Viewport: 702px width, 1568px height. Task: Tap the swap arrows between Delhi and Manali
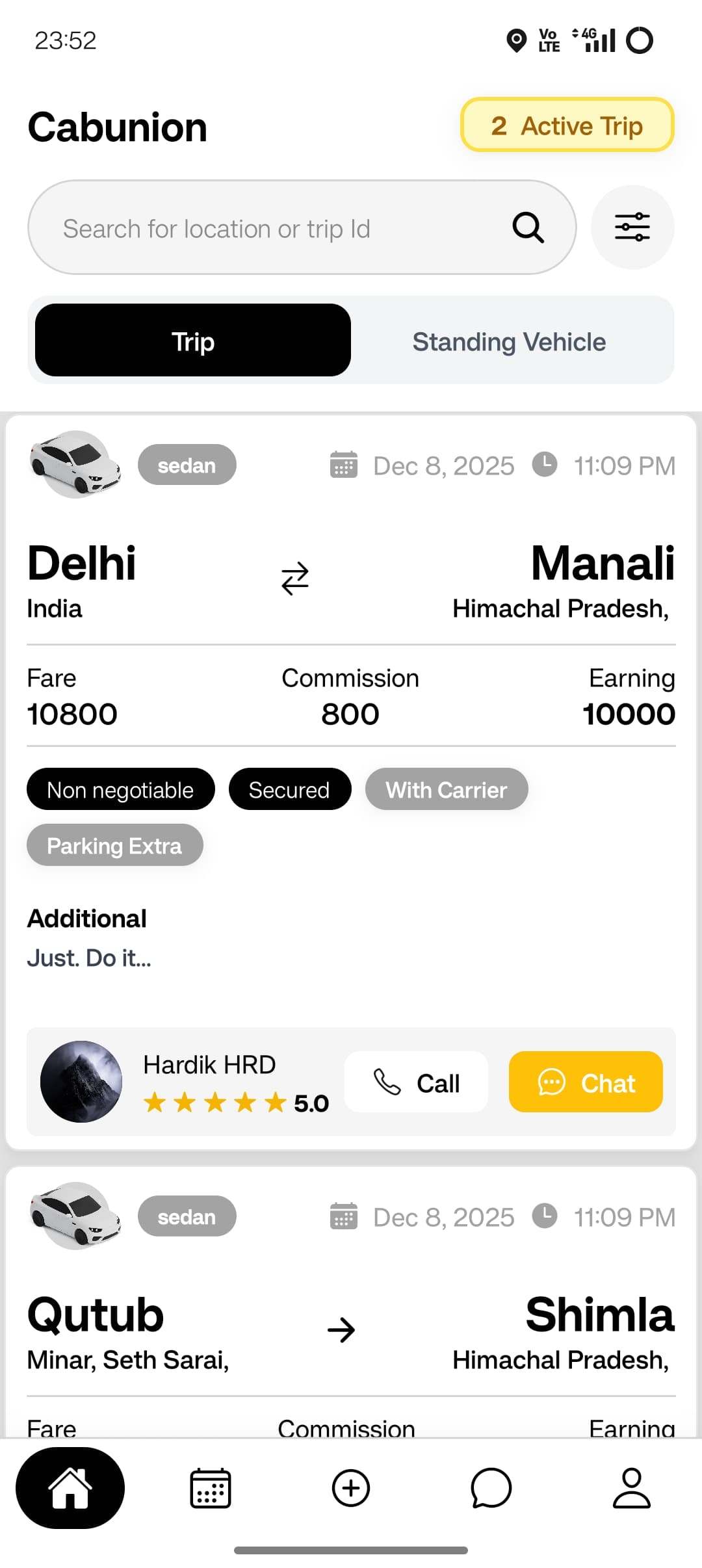click(294, 579)
